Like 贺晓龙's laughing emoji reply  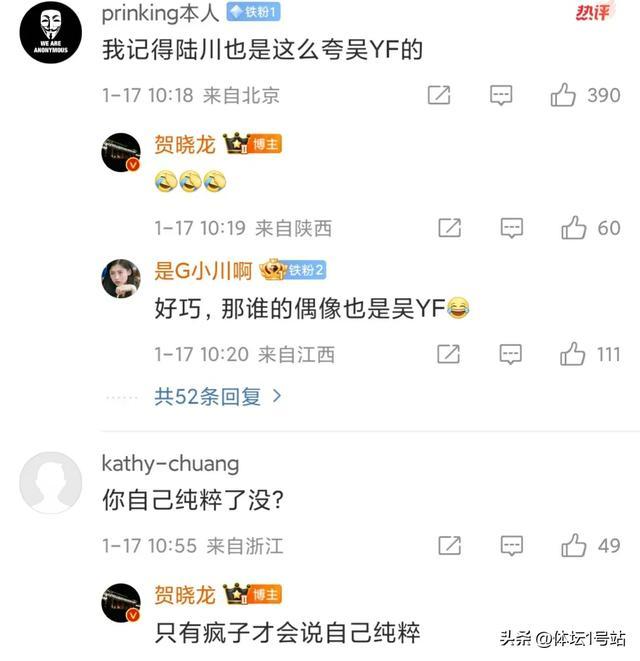[574, 228]
